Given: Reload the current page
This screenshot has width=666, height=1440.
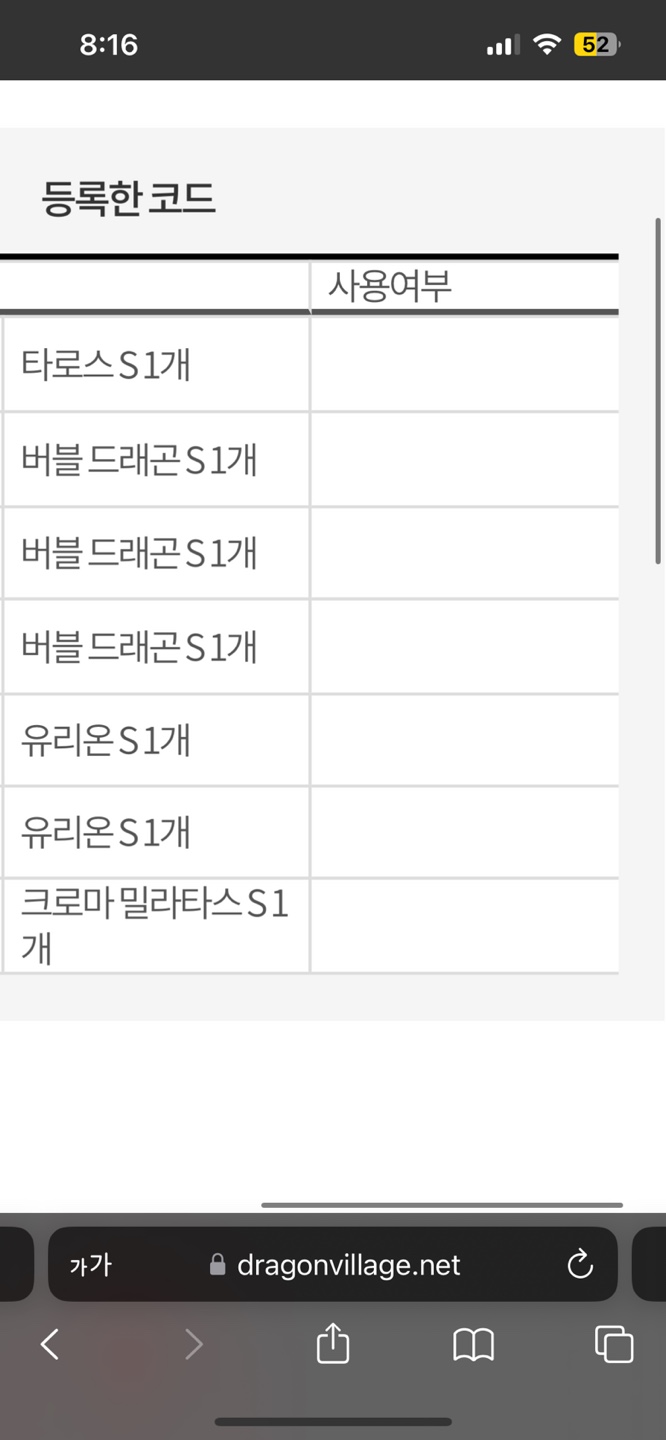Looking at the screenshot, I should pos(579,1266).
